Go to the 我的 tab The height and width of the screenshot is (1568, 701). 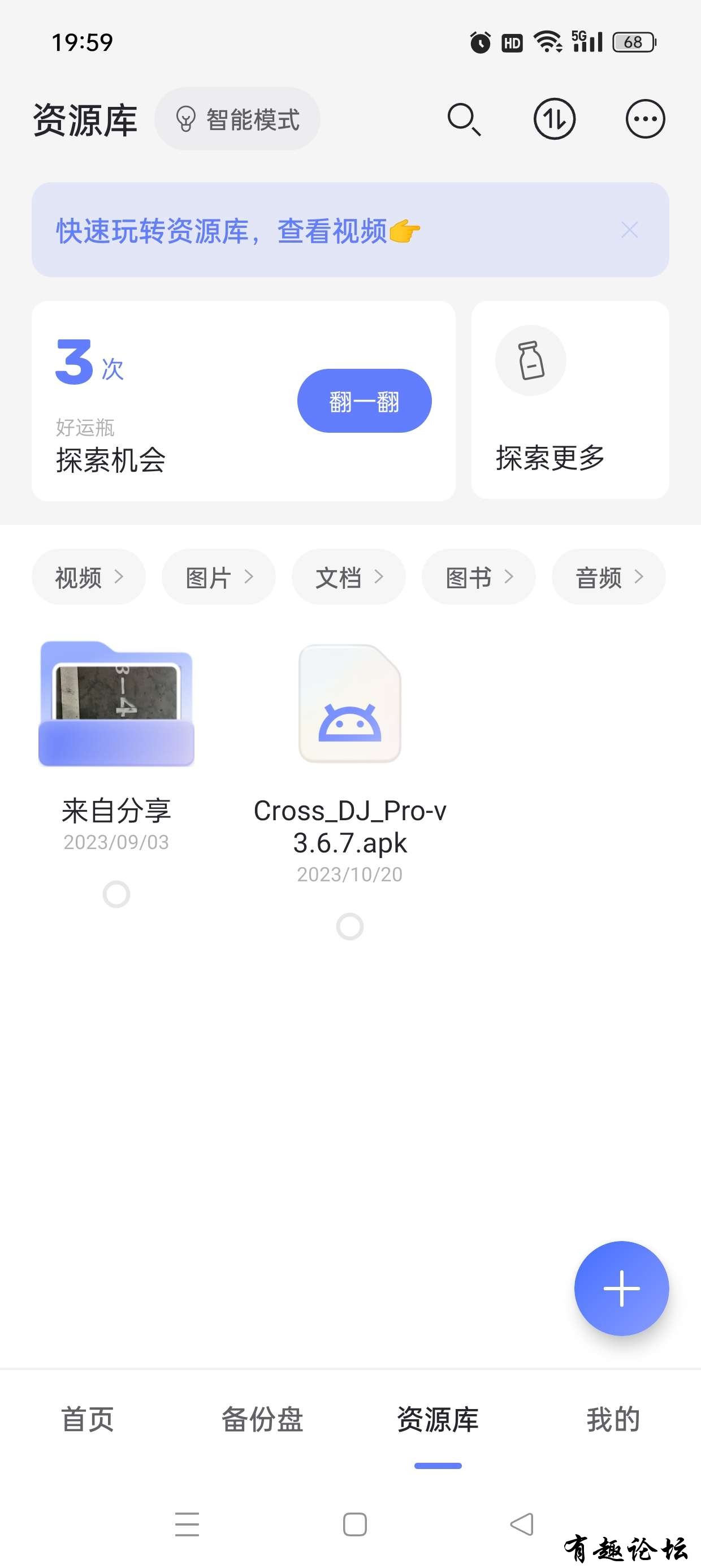pyautogui.click(x=613, y=1419)
